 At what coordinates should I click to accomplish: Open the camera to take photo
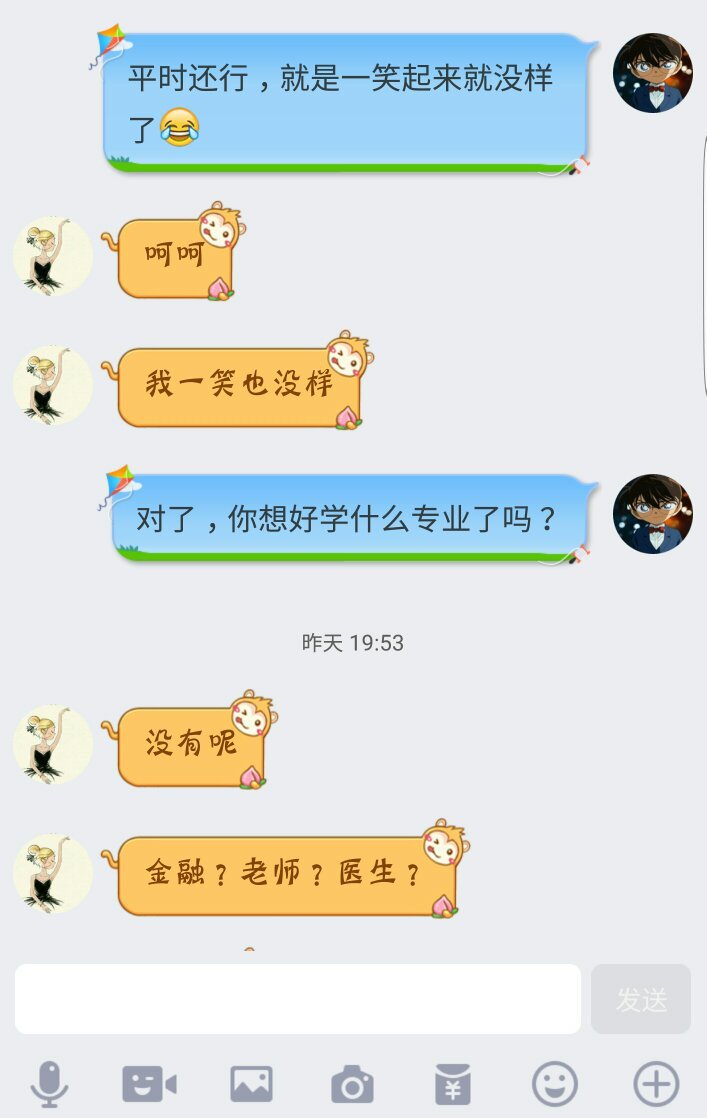point(352,1083)
